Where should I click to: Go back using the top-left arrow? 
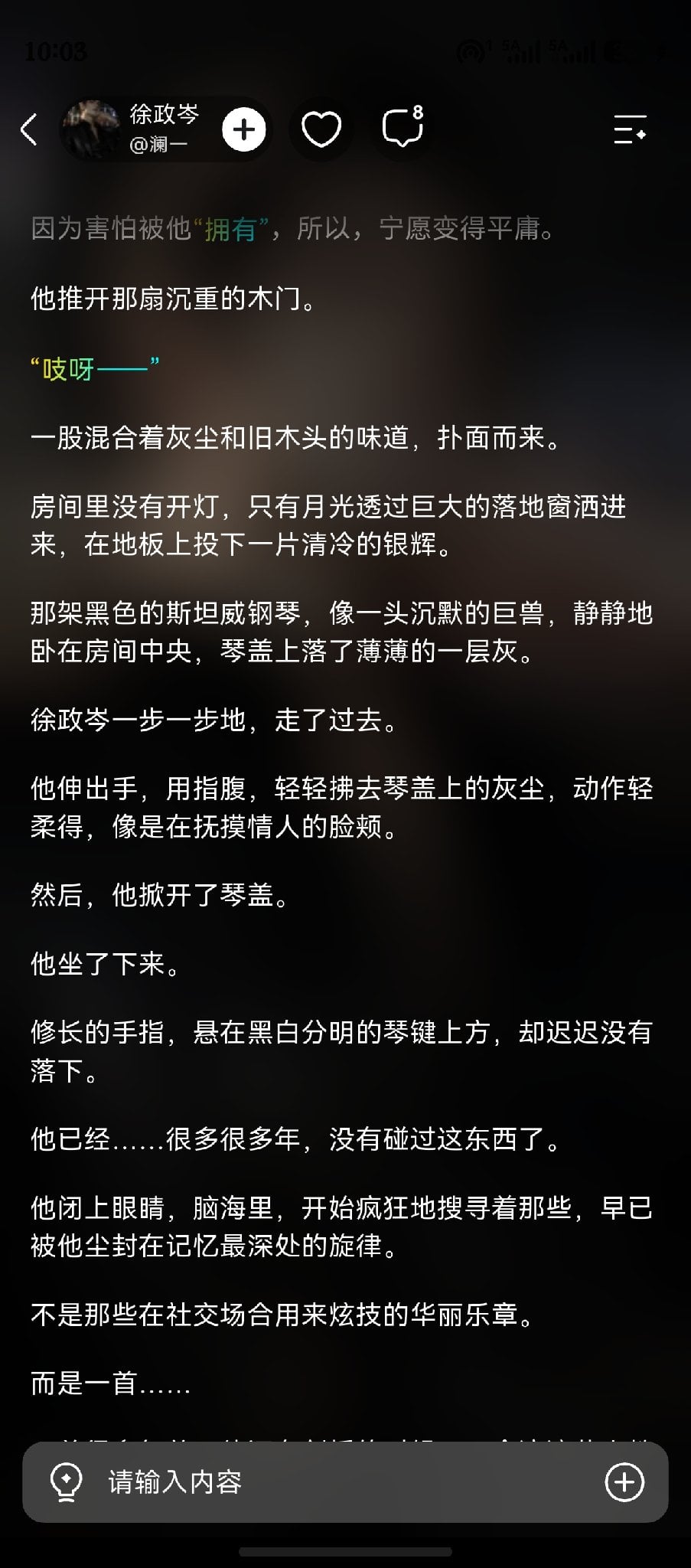(x=29, y=129)
